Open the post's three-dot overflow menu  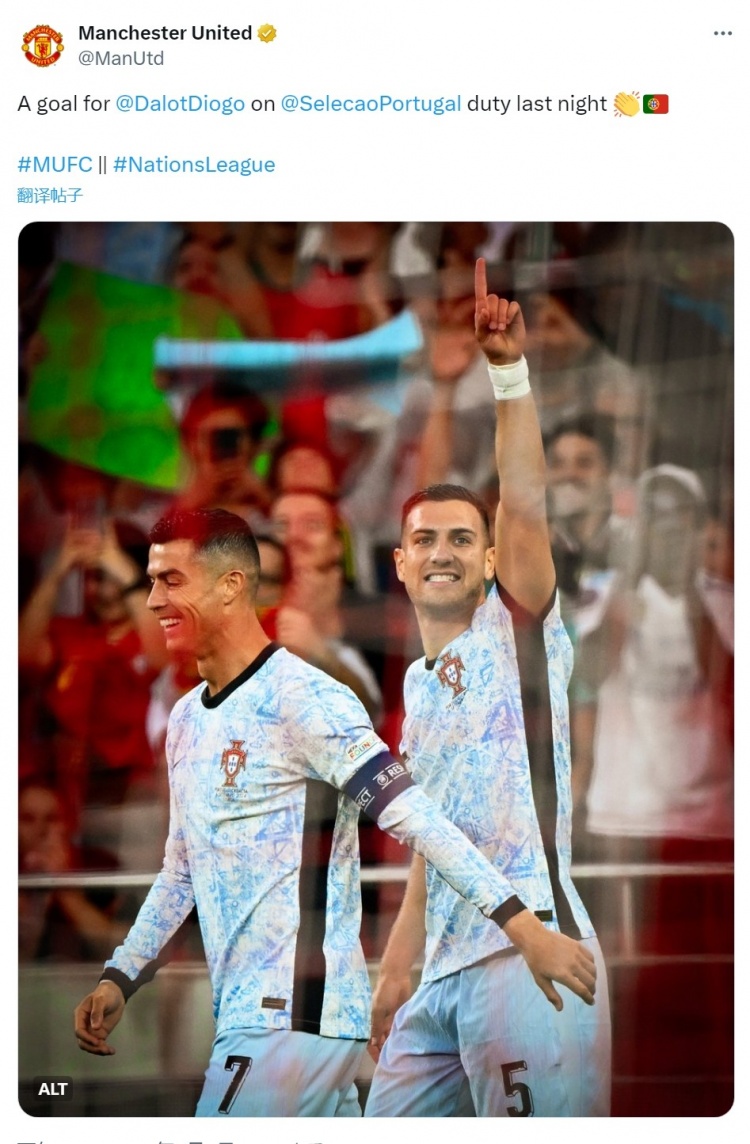click(722, 33)
